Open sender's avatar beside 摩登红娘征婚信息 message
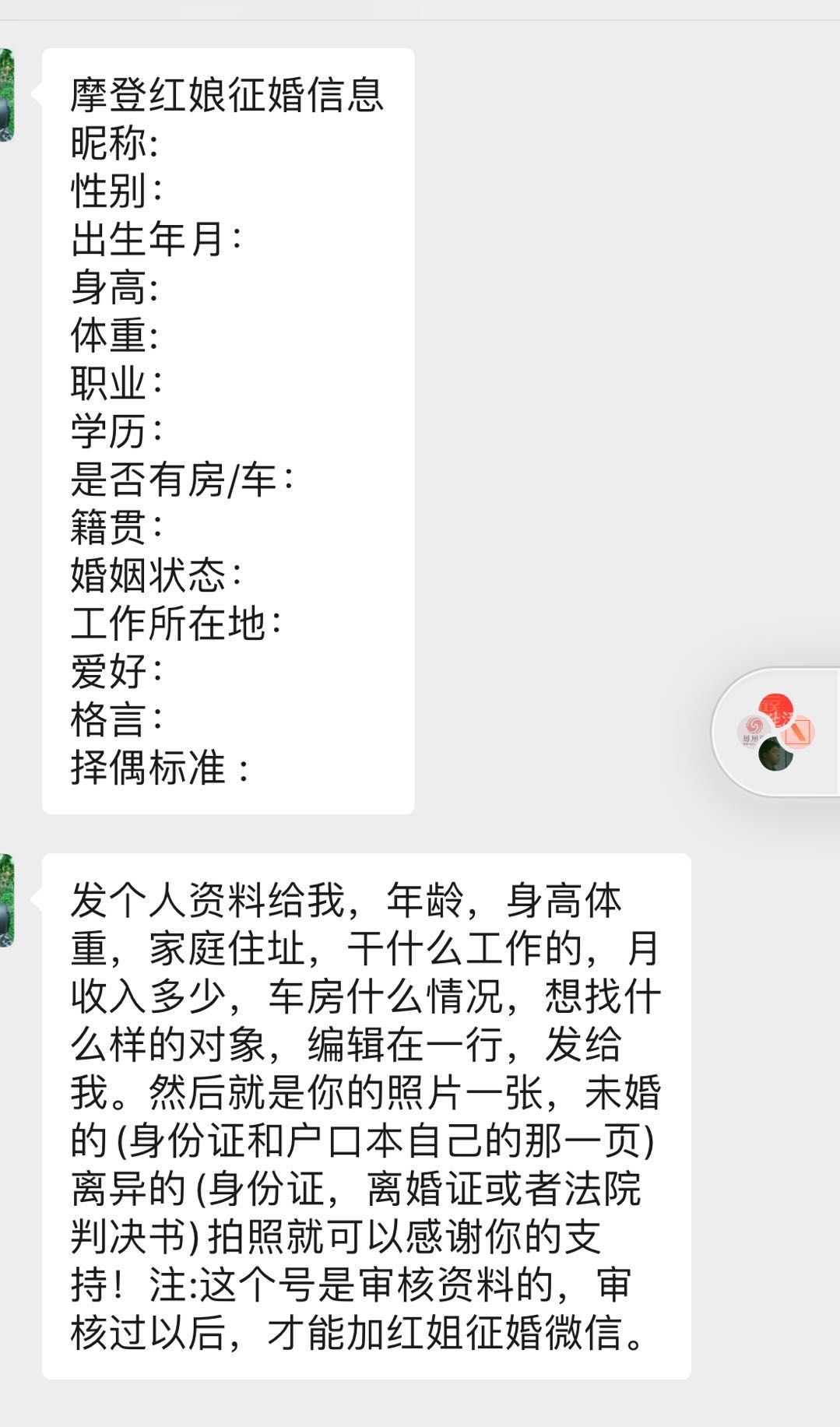Screen dimensions: 840x1427 6,95
